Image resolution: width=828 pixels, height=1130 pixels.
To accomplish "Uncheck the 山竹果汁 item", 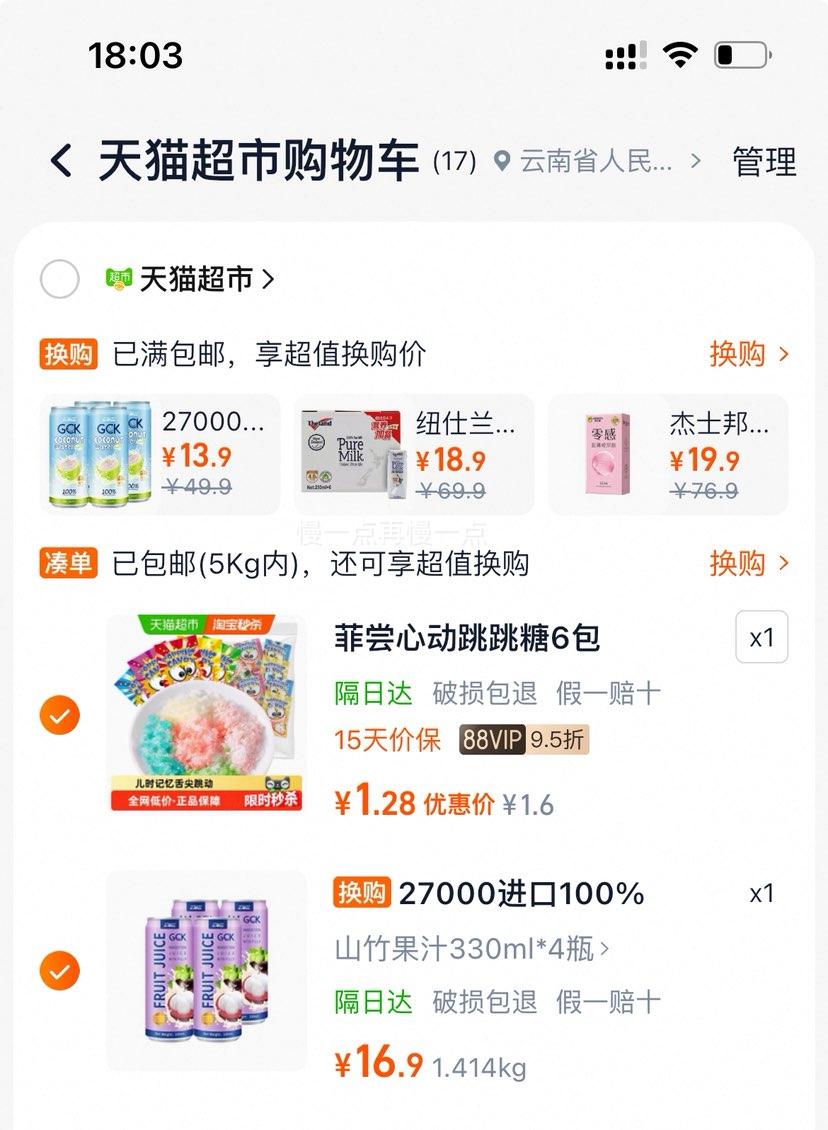I will click(x=60, y=971).
